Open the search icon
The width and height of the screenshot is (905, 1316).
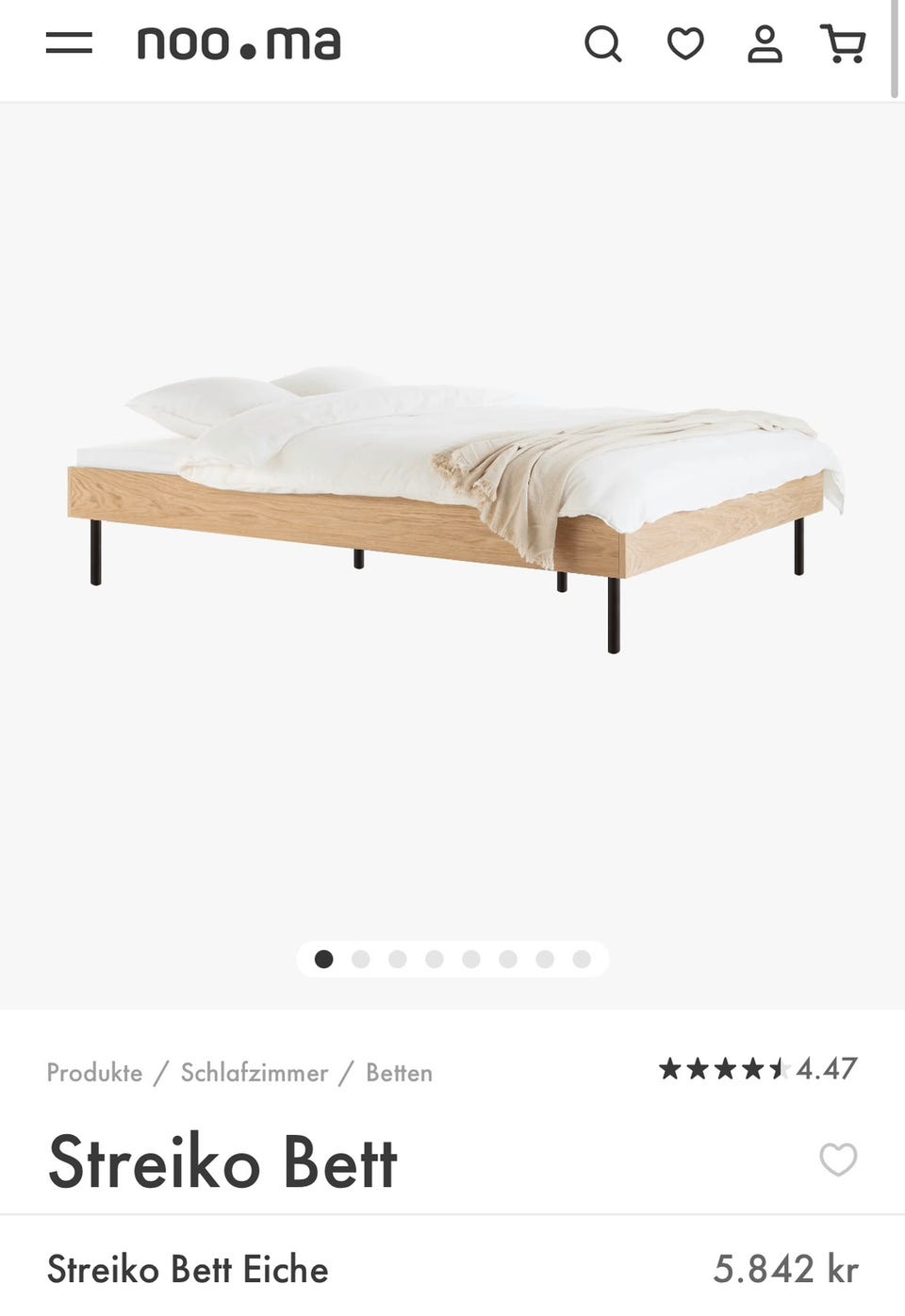coord(603,43)
